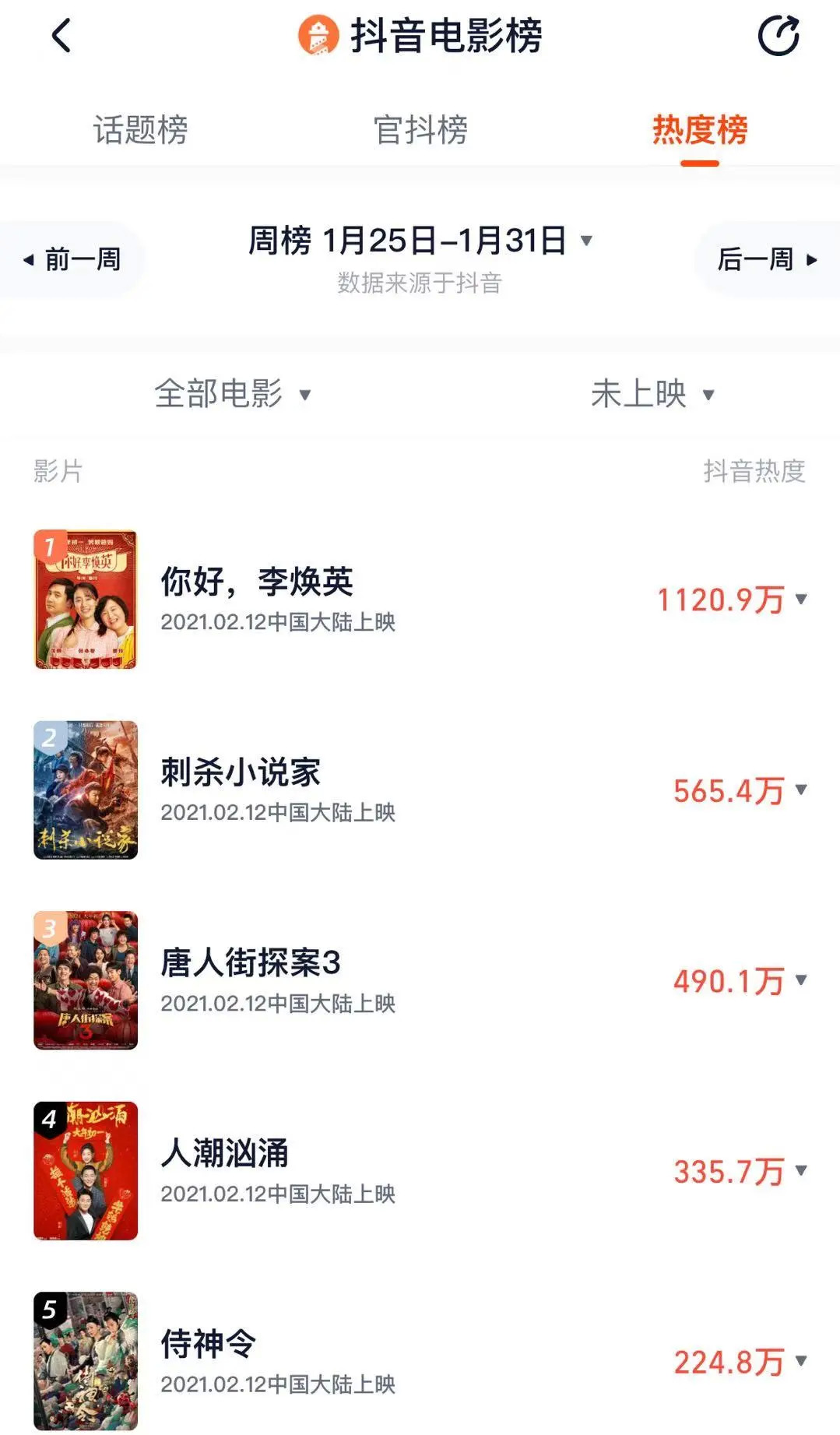The image size is (840, 1435).
Task: Share the Douyin movie chart
Action: 778,36
